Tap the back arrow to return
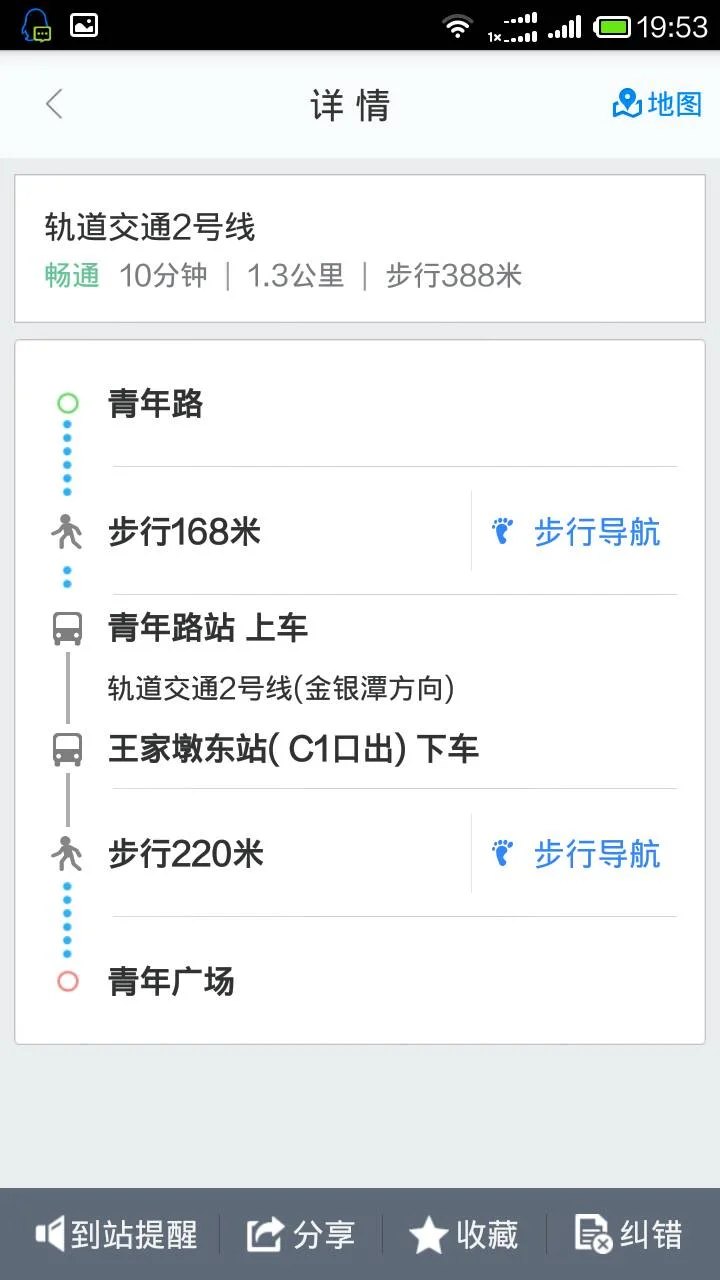 point(53,103)
